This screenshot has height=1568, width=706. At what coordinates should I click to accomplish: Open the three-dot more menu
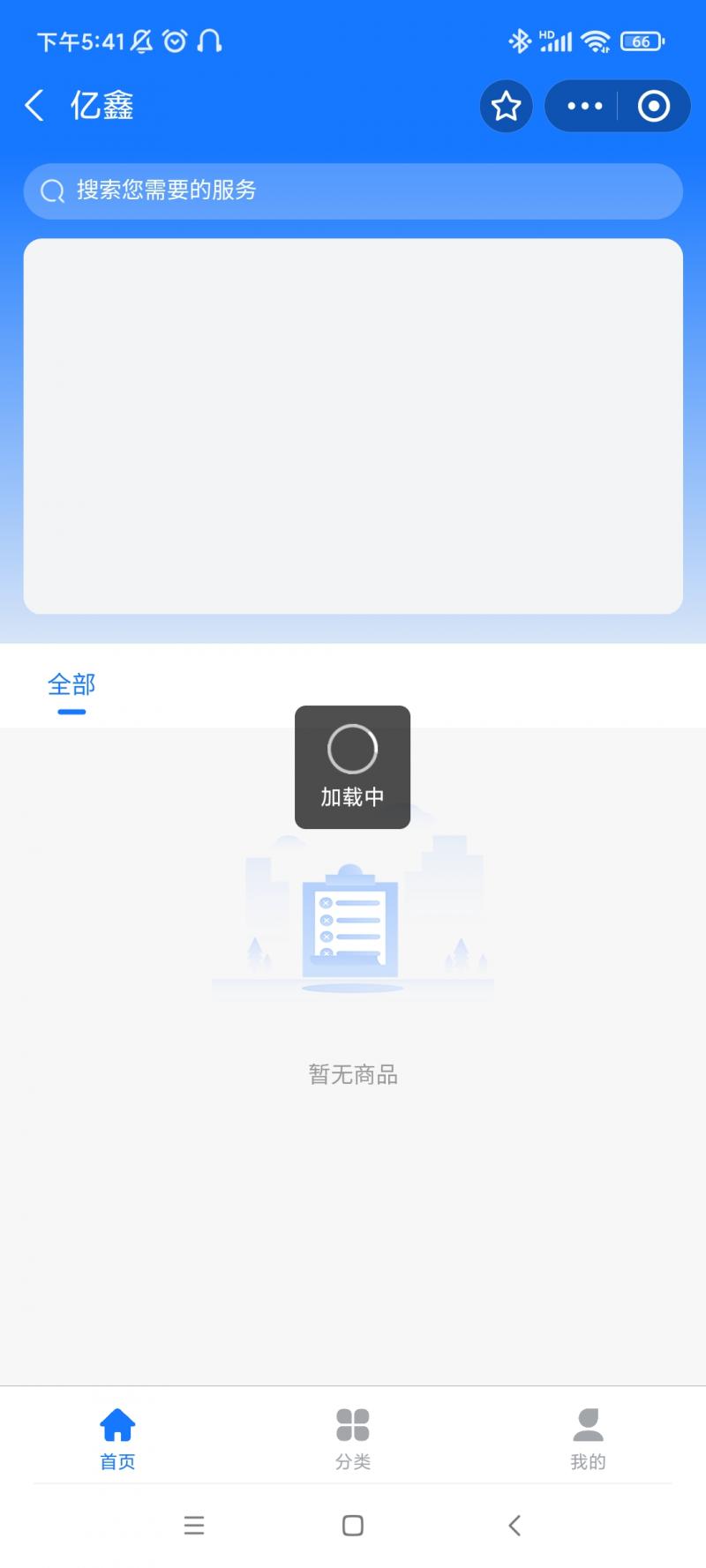584,106
